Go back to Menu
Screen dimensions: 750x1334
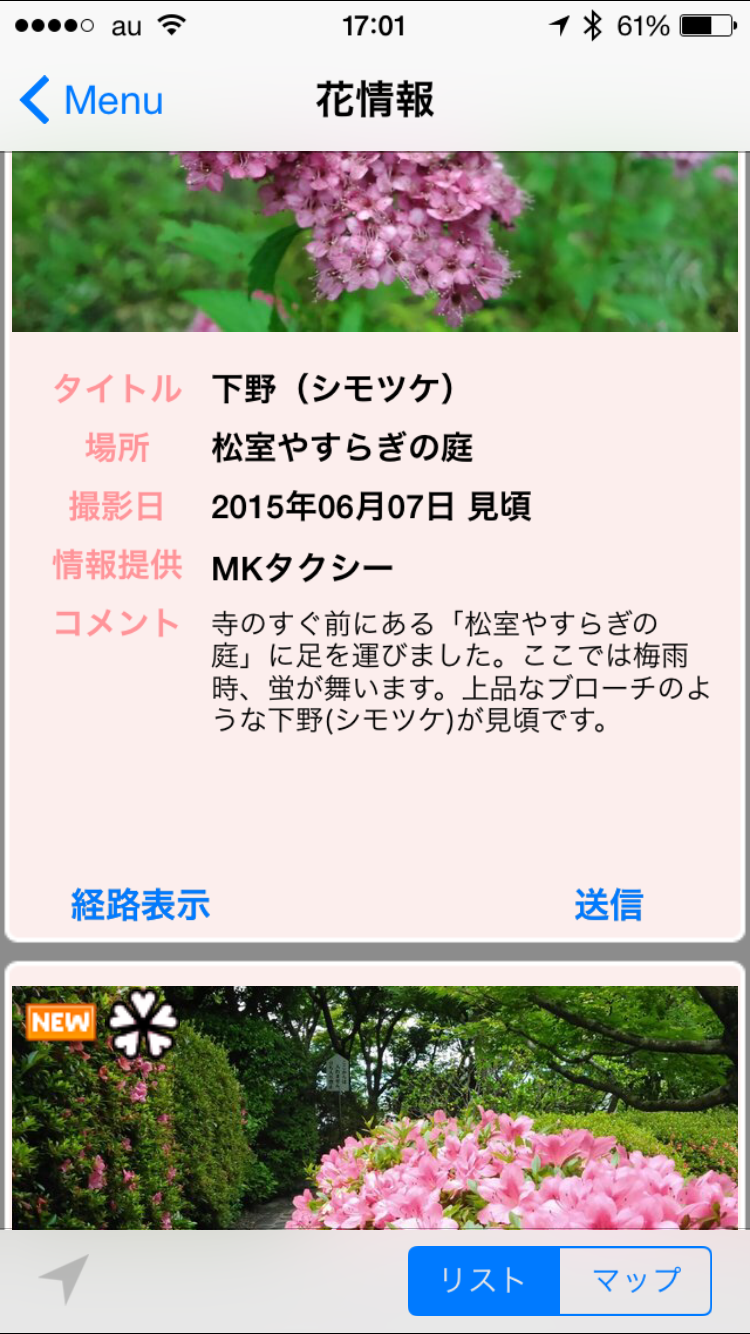pos(92,101)
